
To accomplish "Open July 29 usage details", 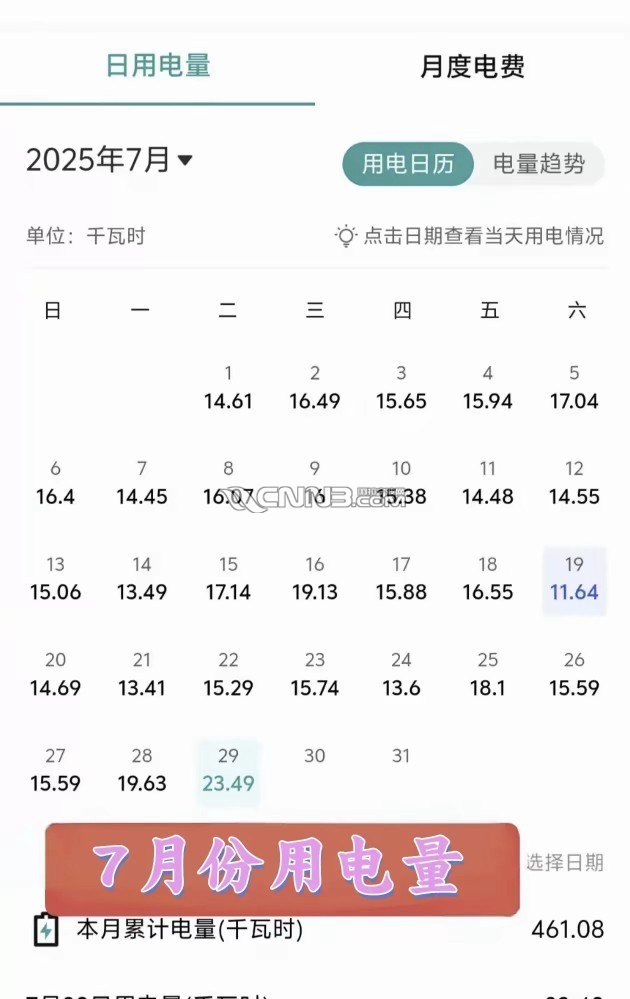I will (228, 770).
